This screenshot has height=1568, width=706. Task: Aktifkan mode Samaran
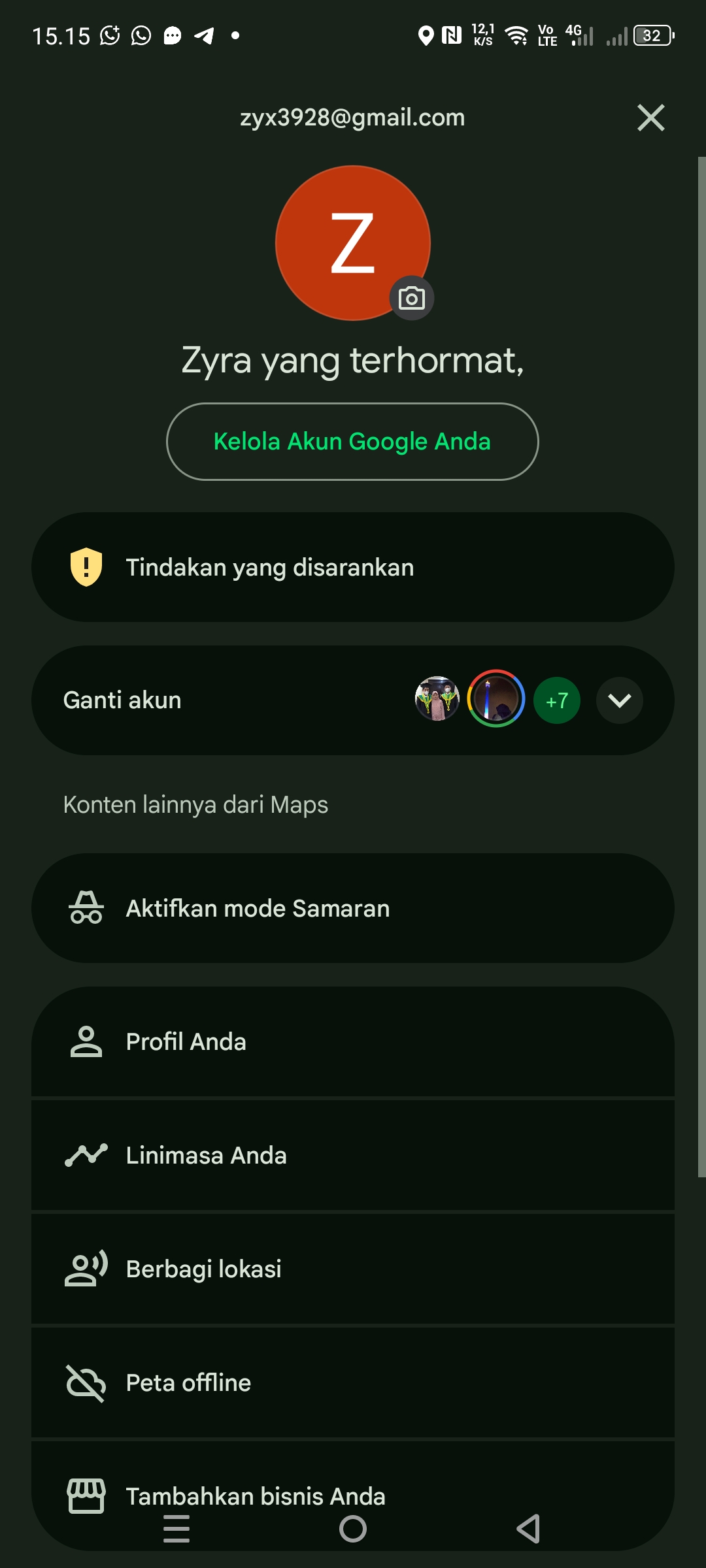click(353, 908)
